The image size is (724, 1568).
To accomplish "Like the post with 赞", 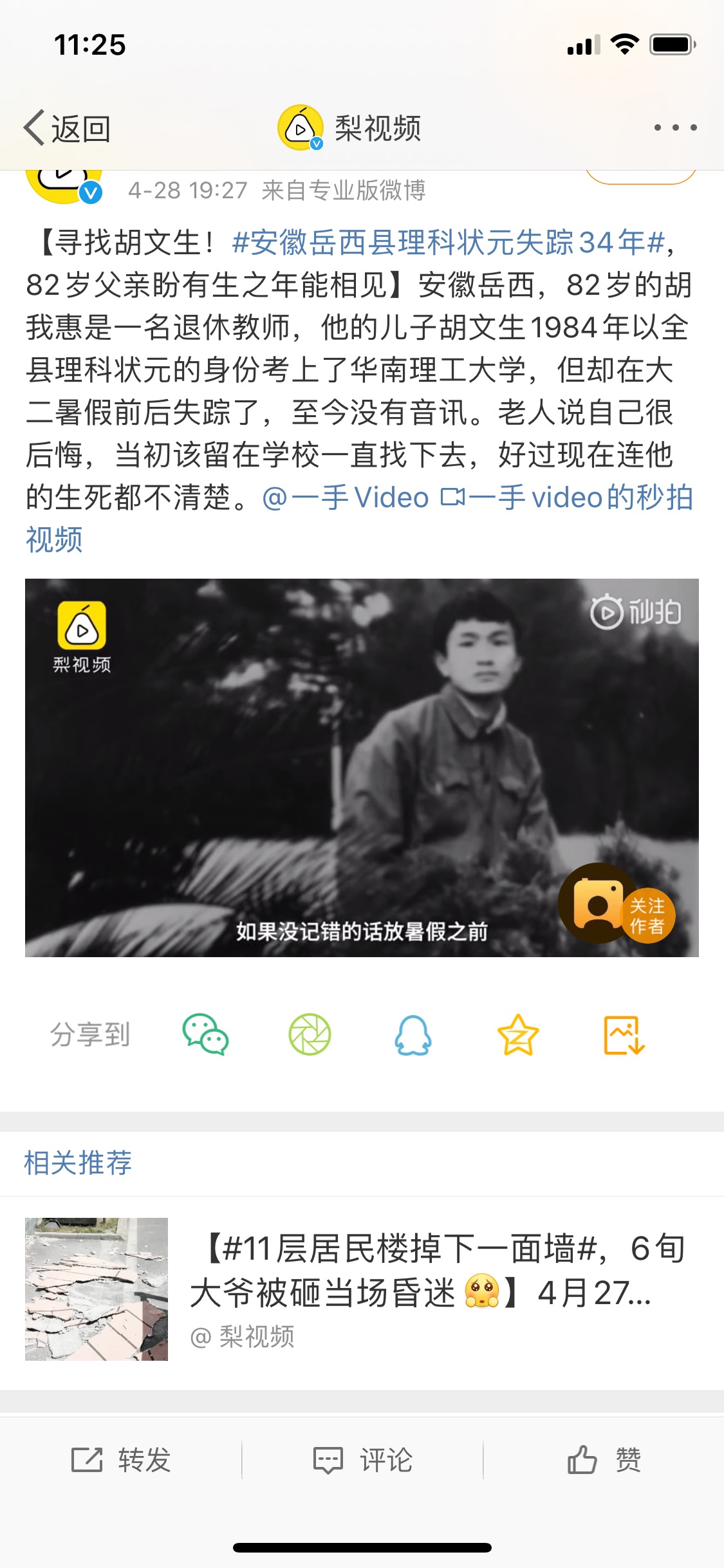I will pyautogui.click(x=604, y=1460).
